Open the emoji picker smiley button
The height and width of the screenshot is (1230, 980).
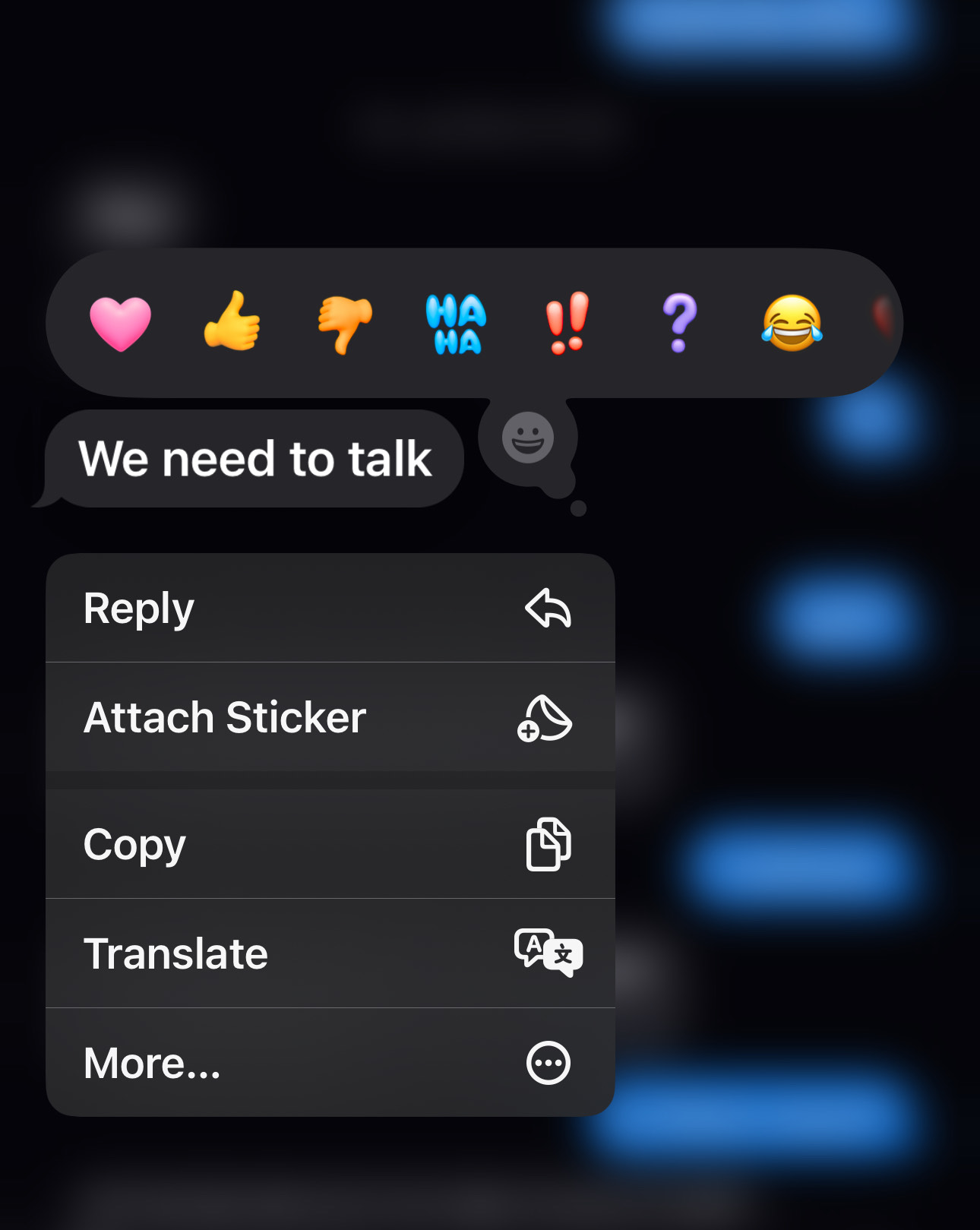point(528,438)
